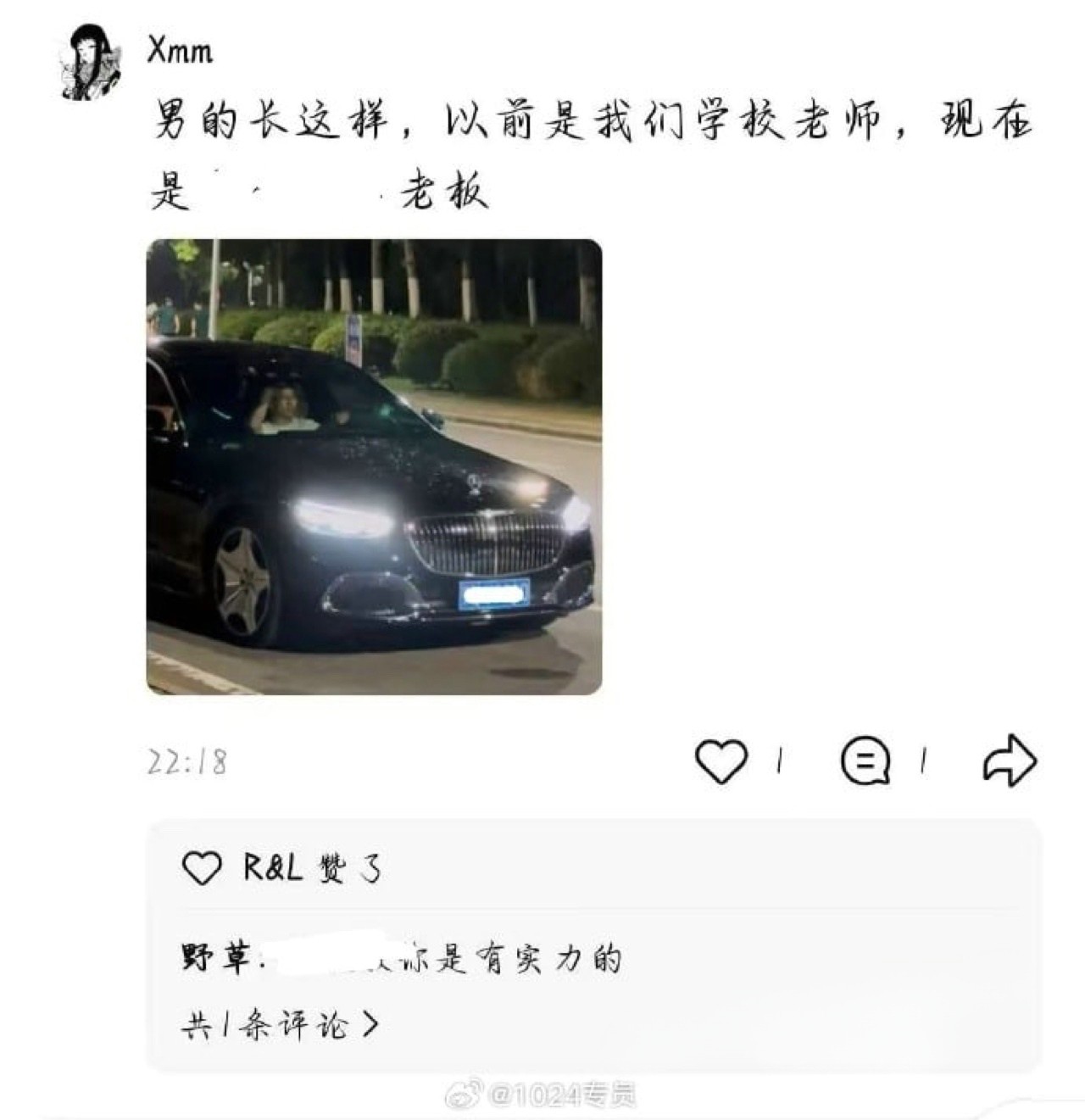Open Xmm's profile avatar

(89, 62)
